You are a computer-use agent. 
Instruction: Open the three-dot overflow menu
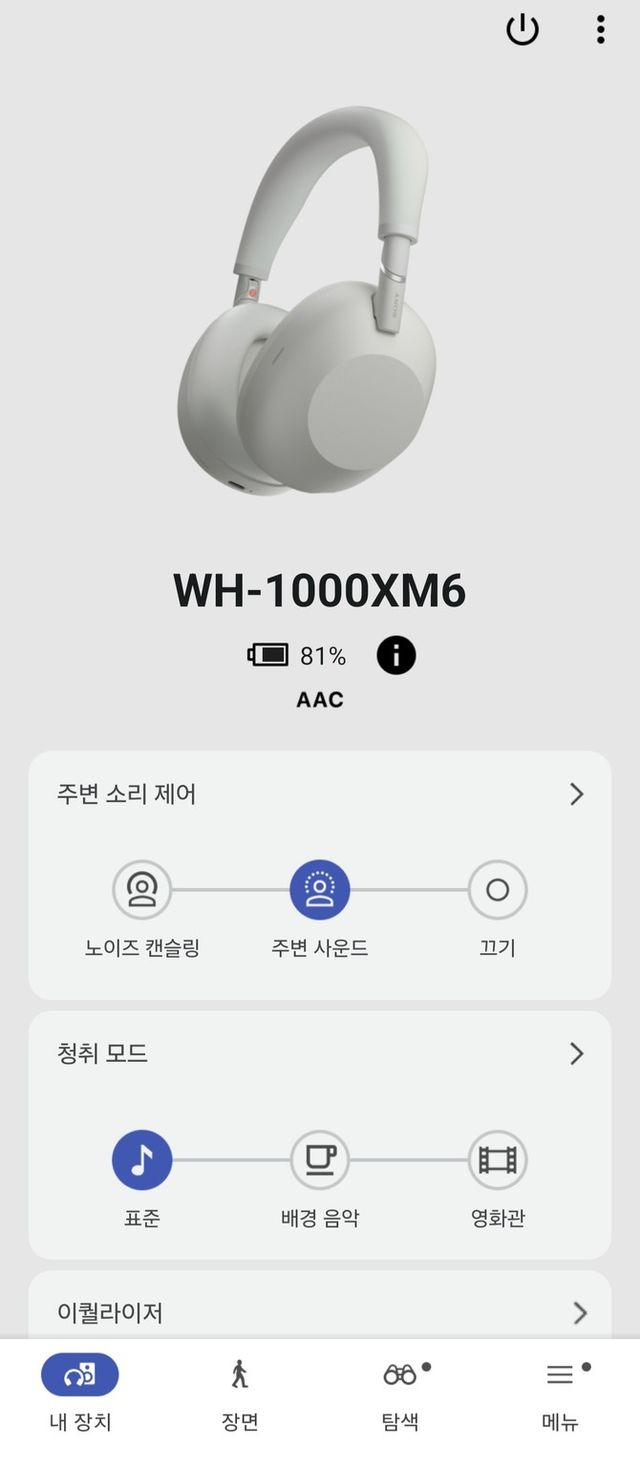(600, 30)
